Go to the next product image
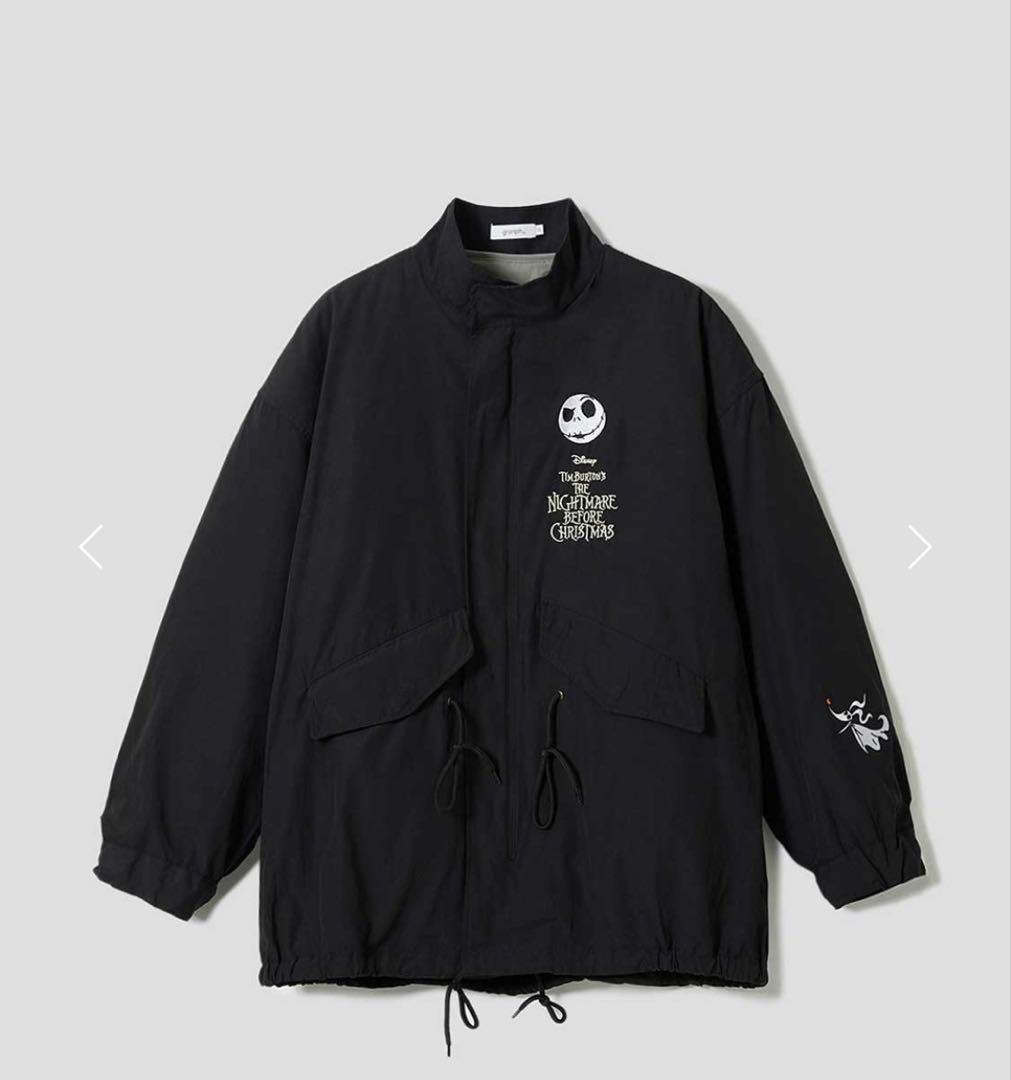 coord(919,547)
